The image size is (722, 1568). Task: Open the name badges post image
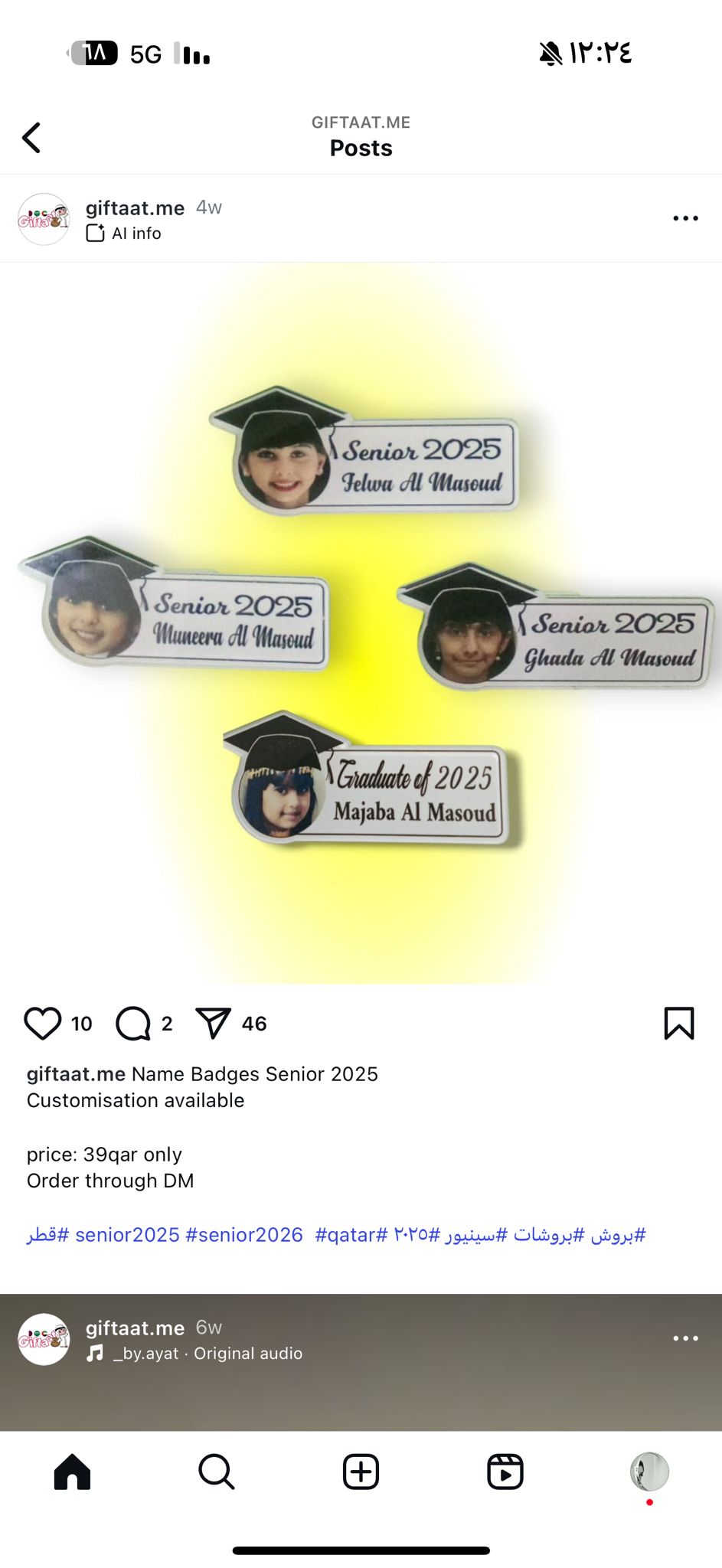point(361,623)
